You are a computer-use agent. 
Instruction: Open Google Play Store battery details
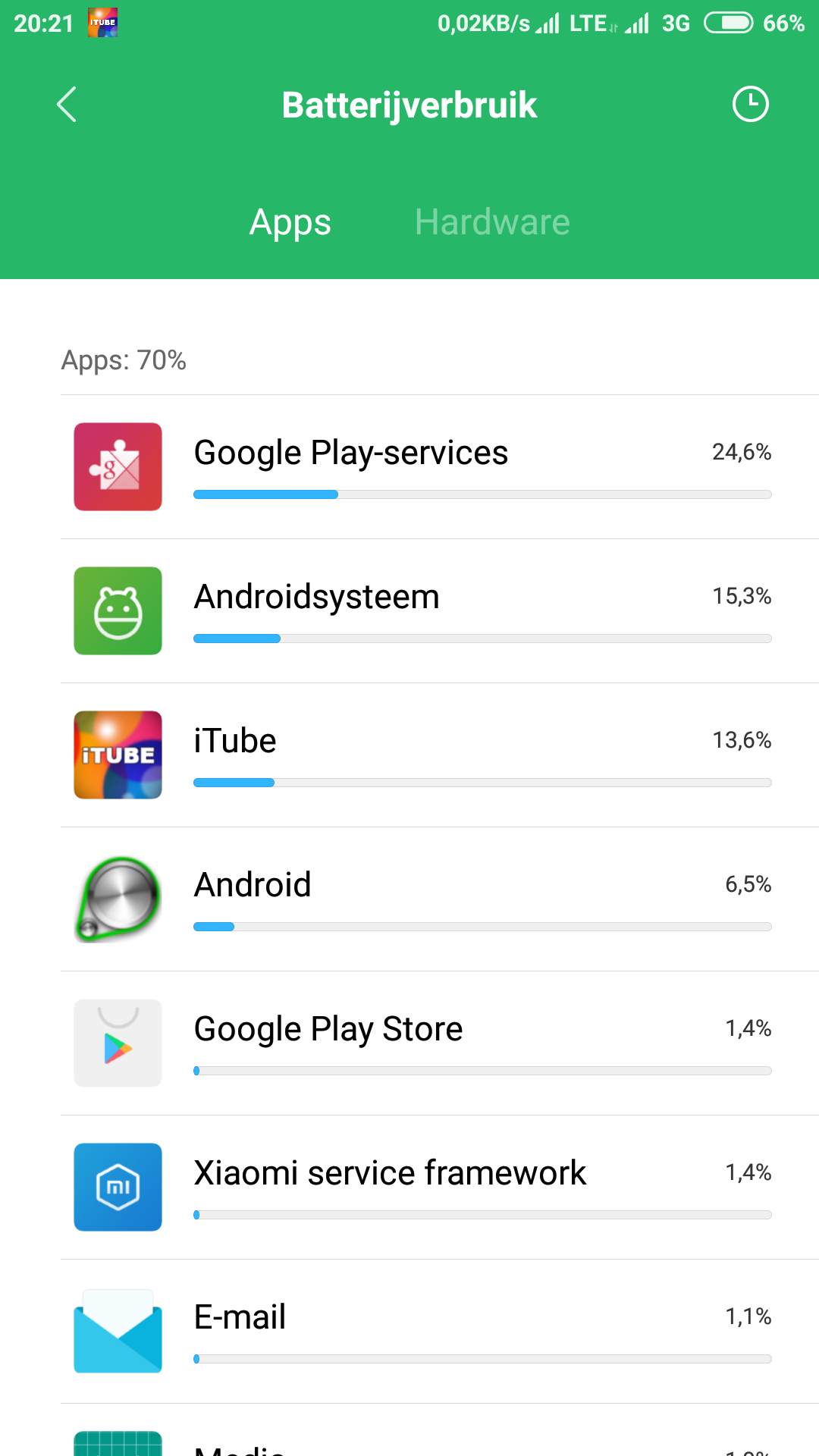[440, 1043]
